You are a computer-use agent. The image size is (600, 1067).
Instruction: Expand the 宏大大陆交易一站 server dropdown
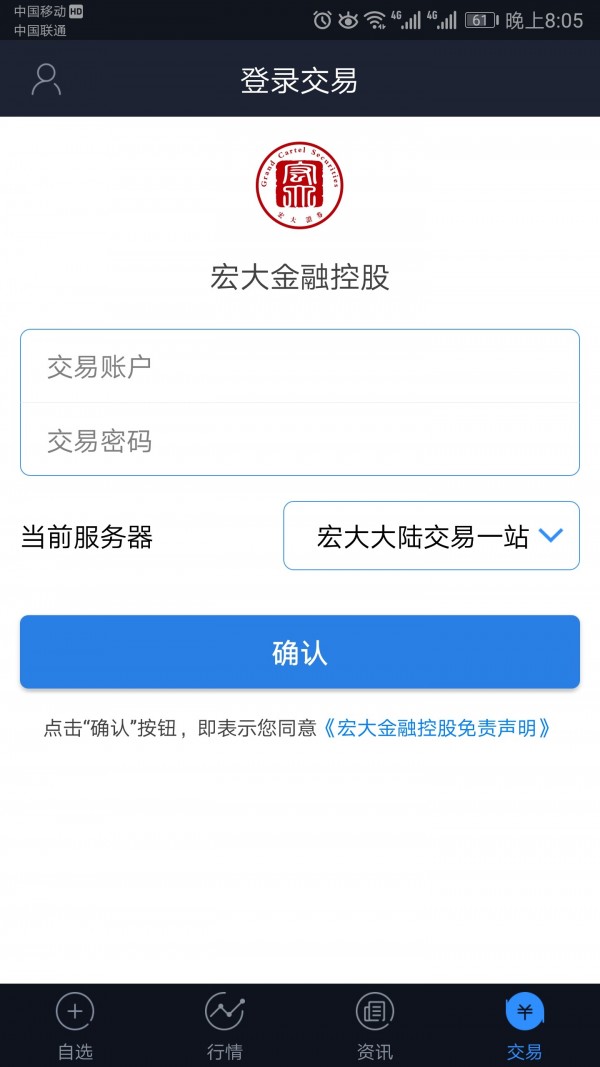point(431,536)
